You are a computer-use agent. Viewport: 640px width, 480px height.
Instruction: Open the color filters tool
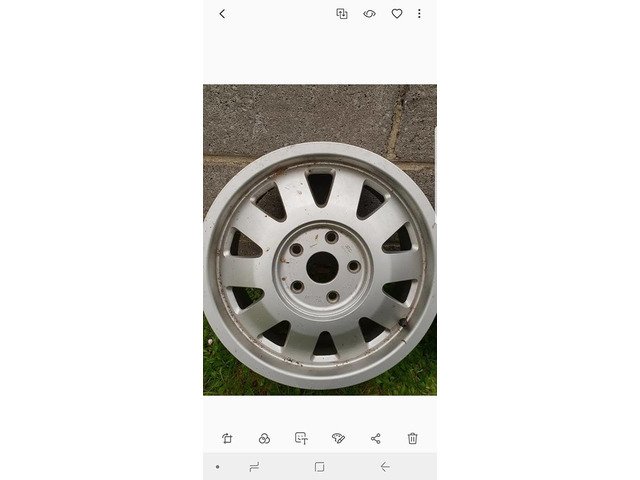(264, 438)
